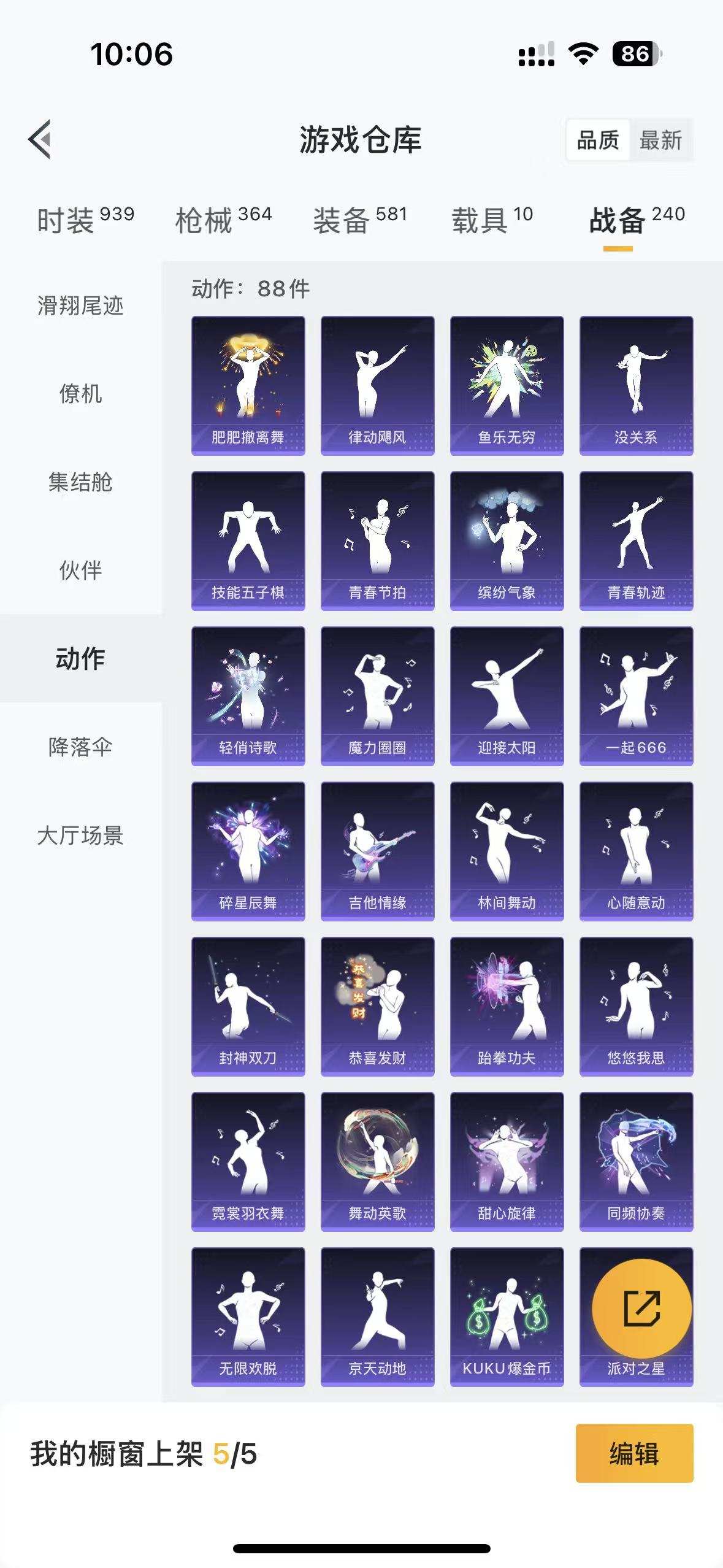Tap the 派对之星 share icon
Screen dimensions: 723x1568
[636, 1308]
